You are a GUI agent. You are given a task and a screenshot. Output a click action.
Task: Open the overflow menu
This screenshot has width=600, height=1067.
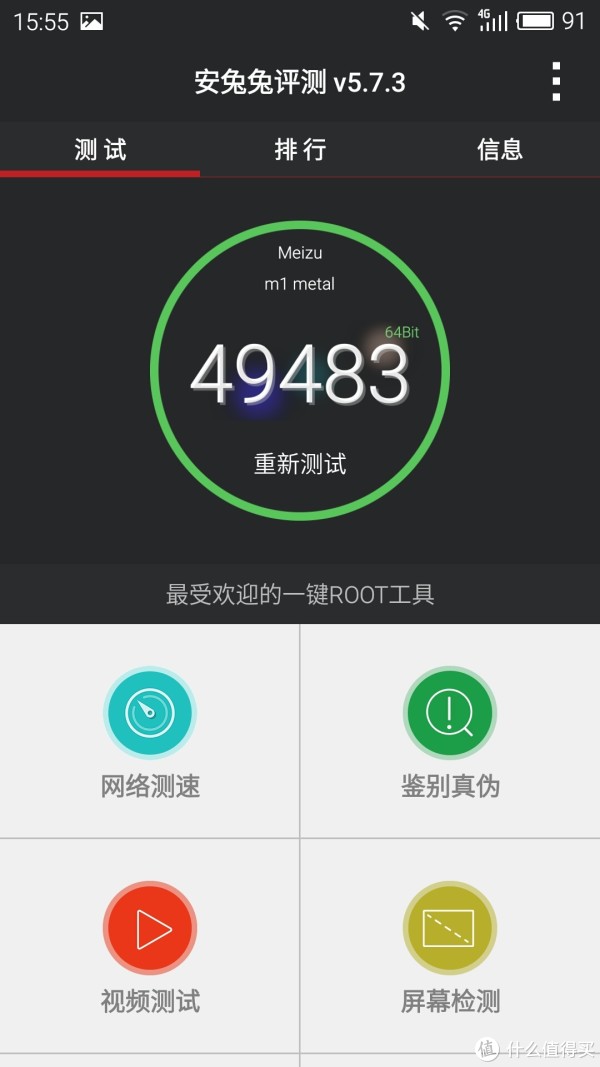[556, 82]
